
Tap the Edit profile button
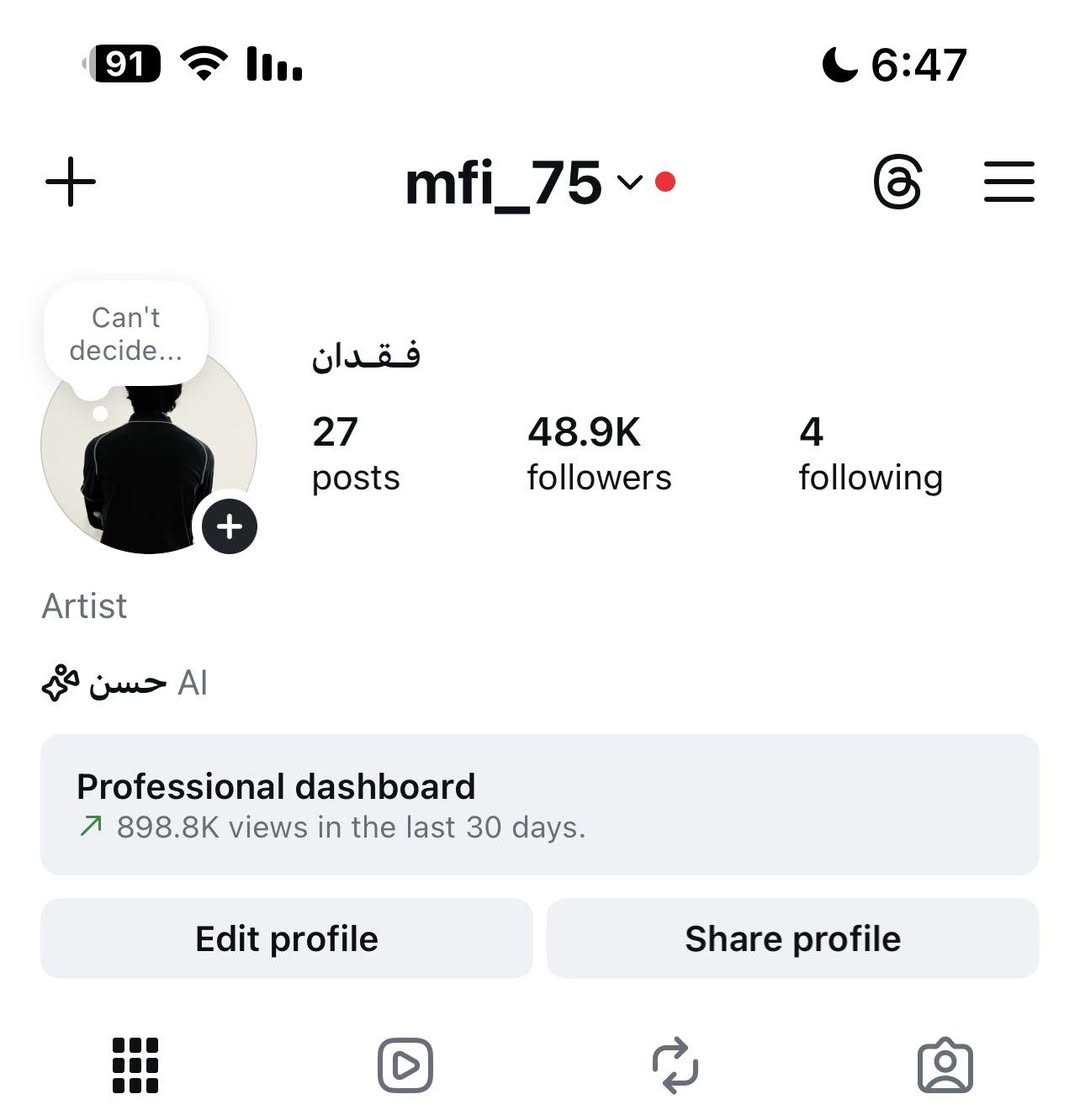click(x=286, y=938)
